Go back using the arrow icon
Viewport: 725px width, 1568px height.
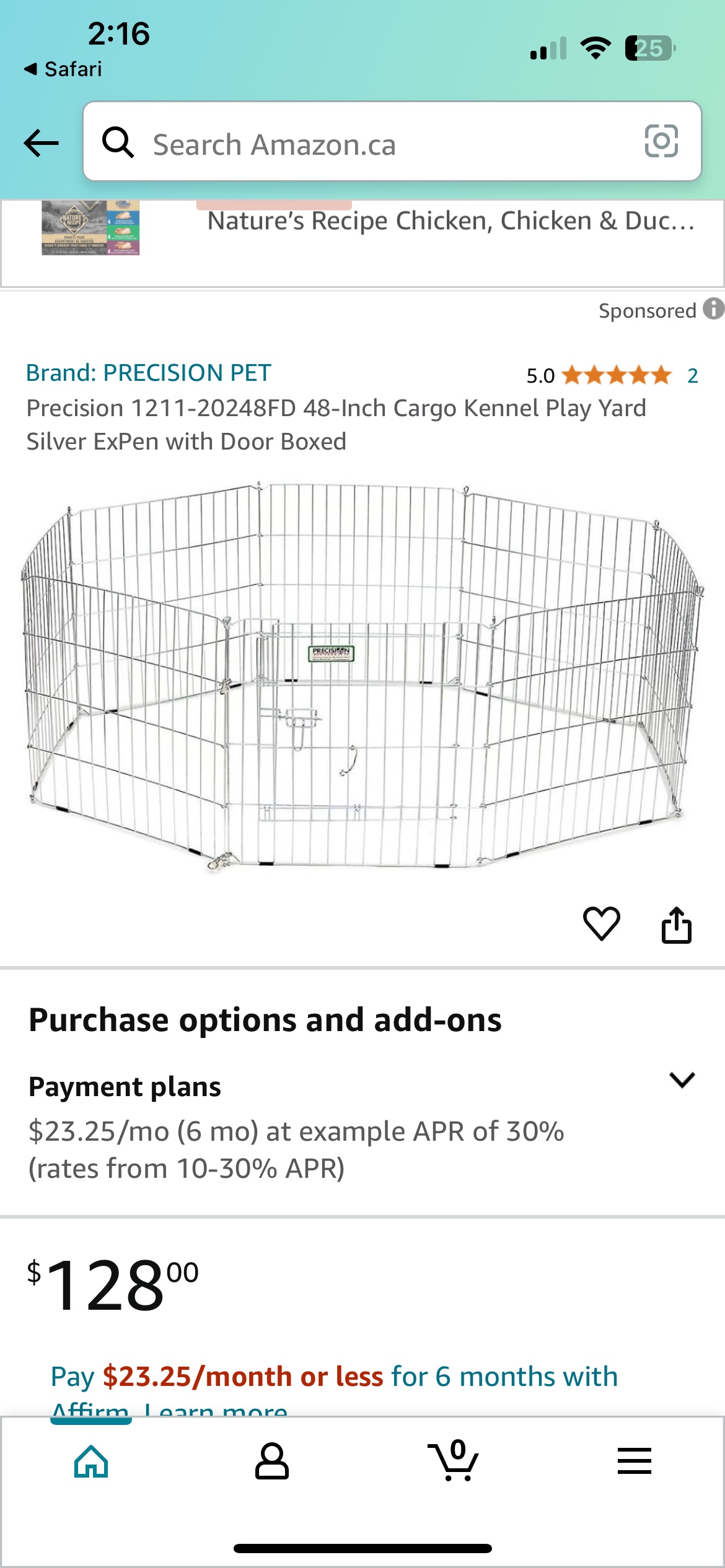click(41, 143)
